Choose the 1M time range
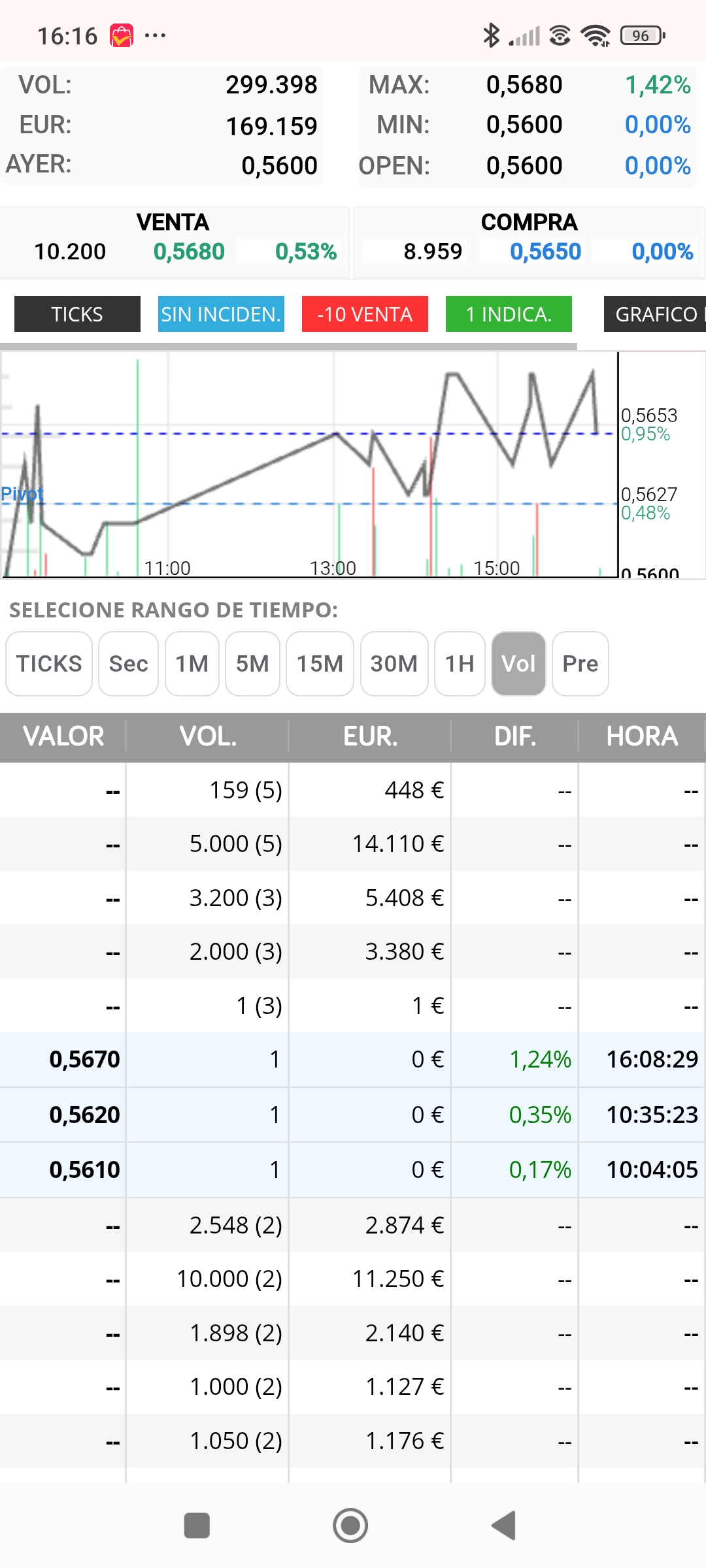The height and width of the screenshot is (1568, 706). pyautogui.click(x=192, y=664)
